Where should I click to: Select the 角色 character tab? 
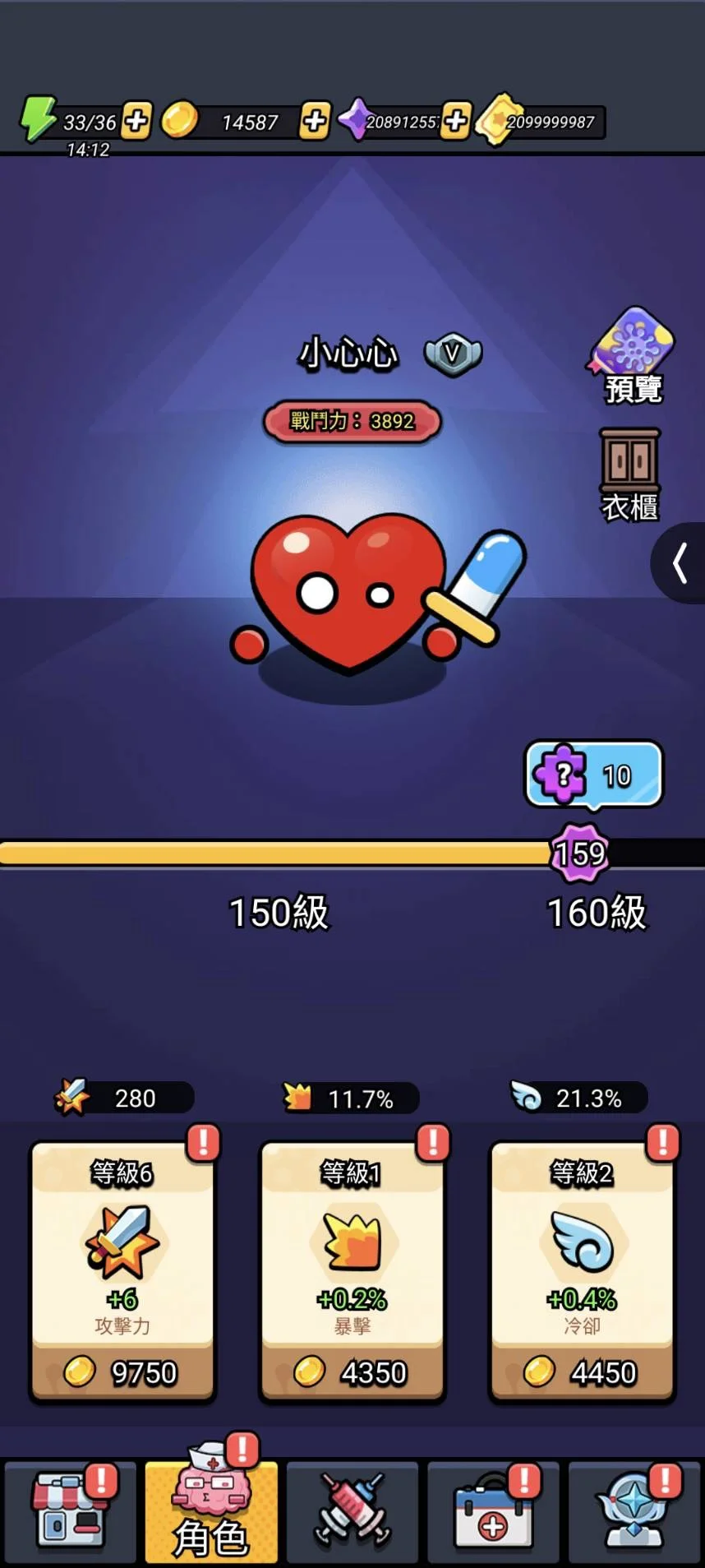click(x=211, y=1511)
